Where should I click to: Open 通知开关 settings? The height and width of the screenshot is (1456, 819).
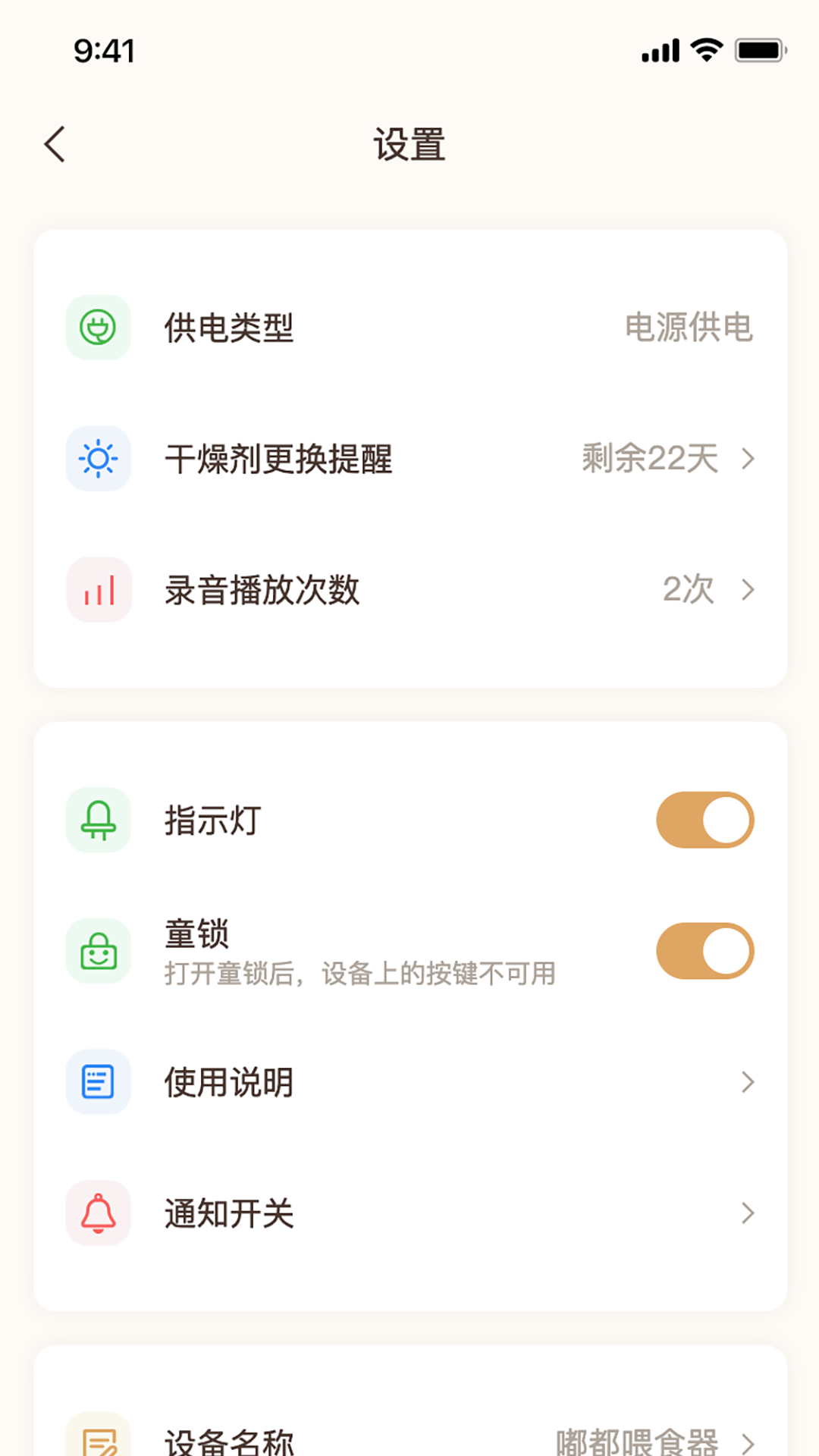pyautogui.click(x=409, y=1213)
